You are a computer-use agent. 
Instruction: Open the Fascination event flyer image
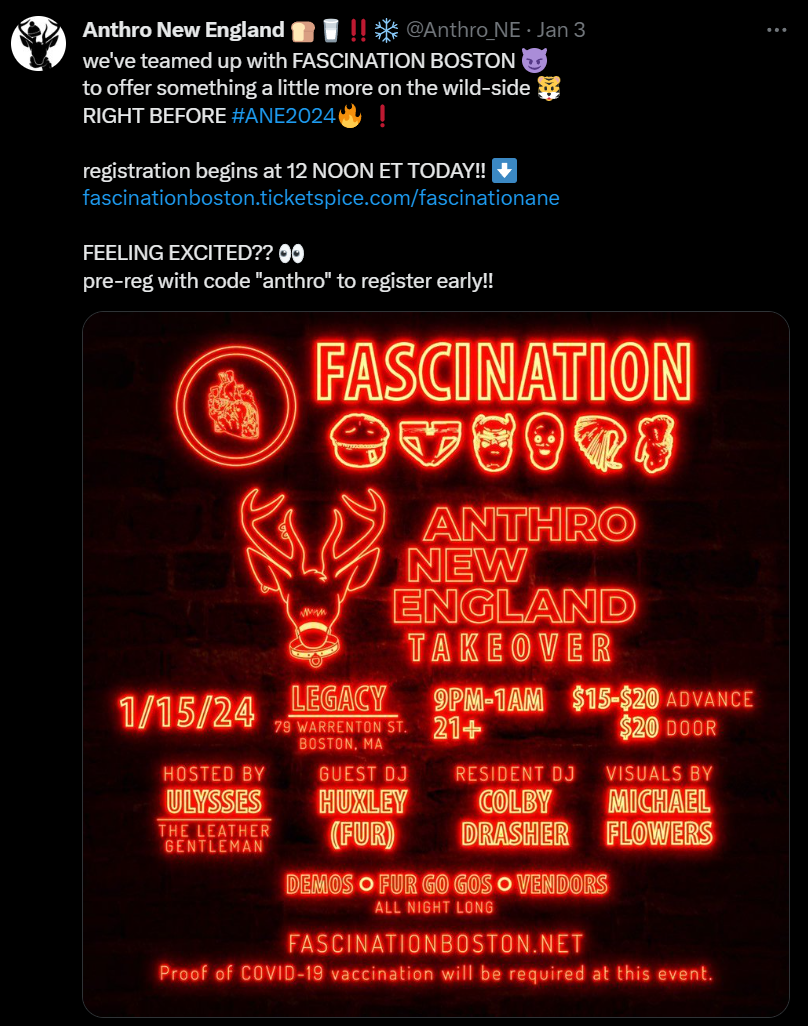(435, 660)
